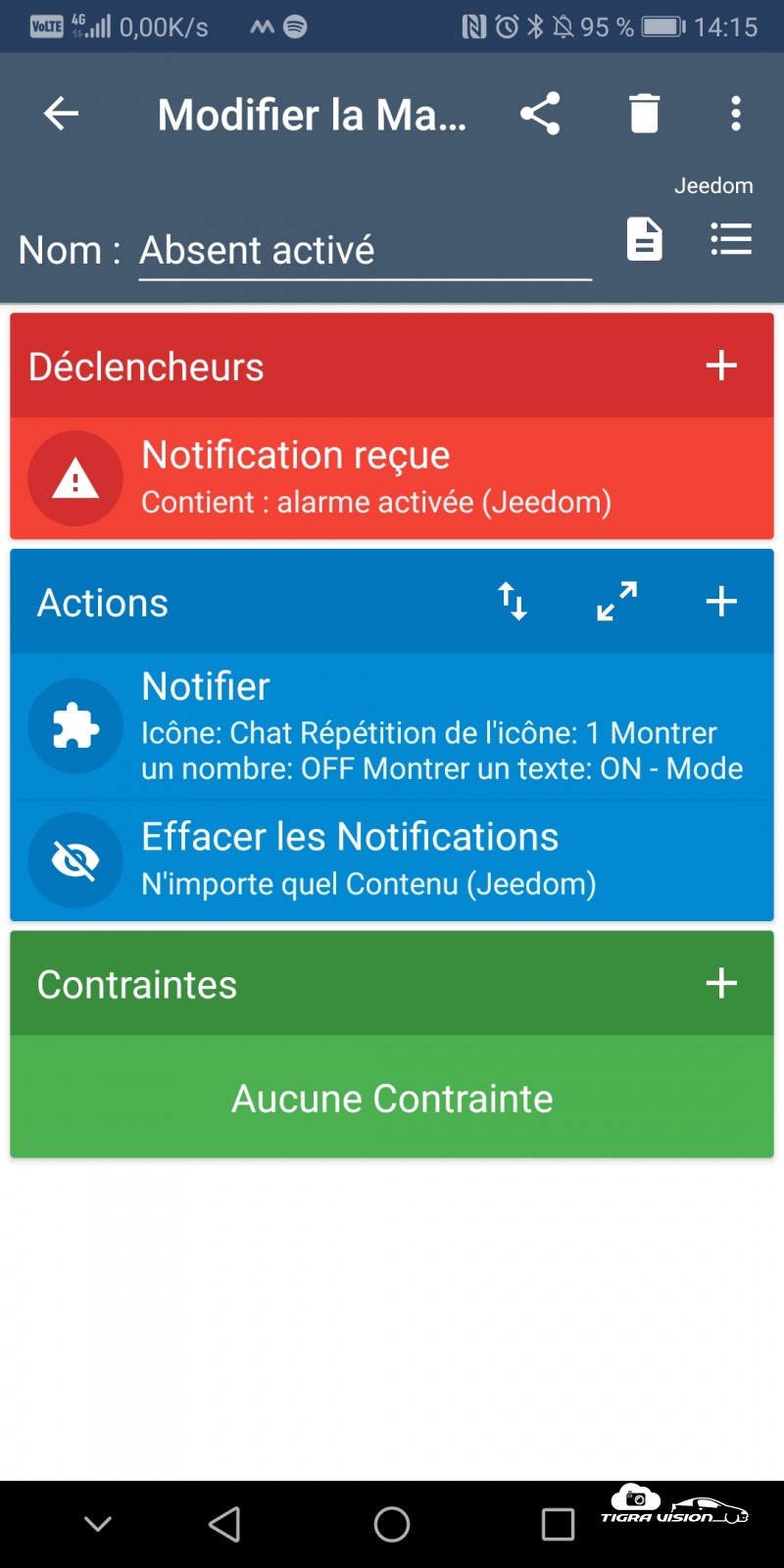Open the category list icon
Viewport: 784px width, 1568px height.
point(731,239)
